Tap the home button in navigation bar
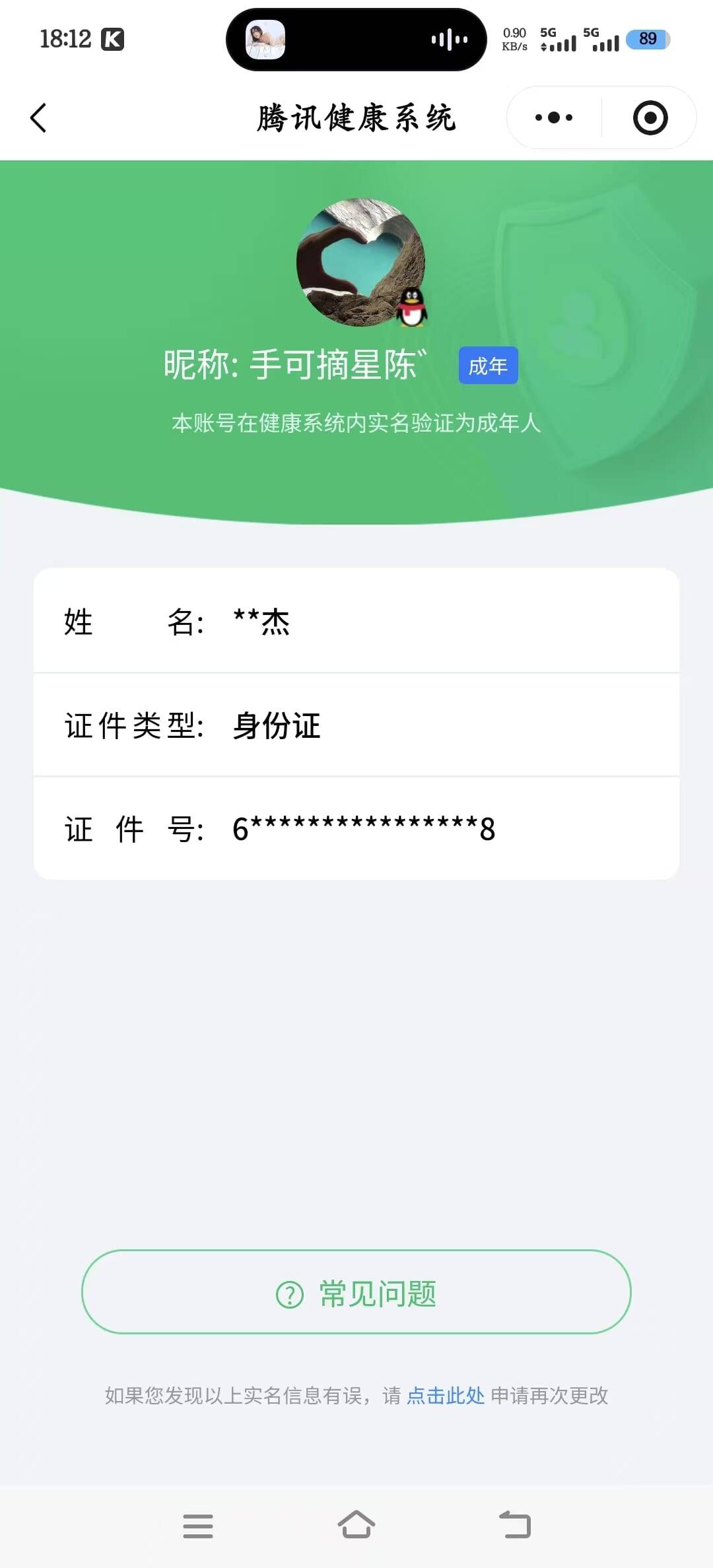The image size is (713, 1568). tap(356, 1526)
